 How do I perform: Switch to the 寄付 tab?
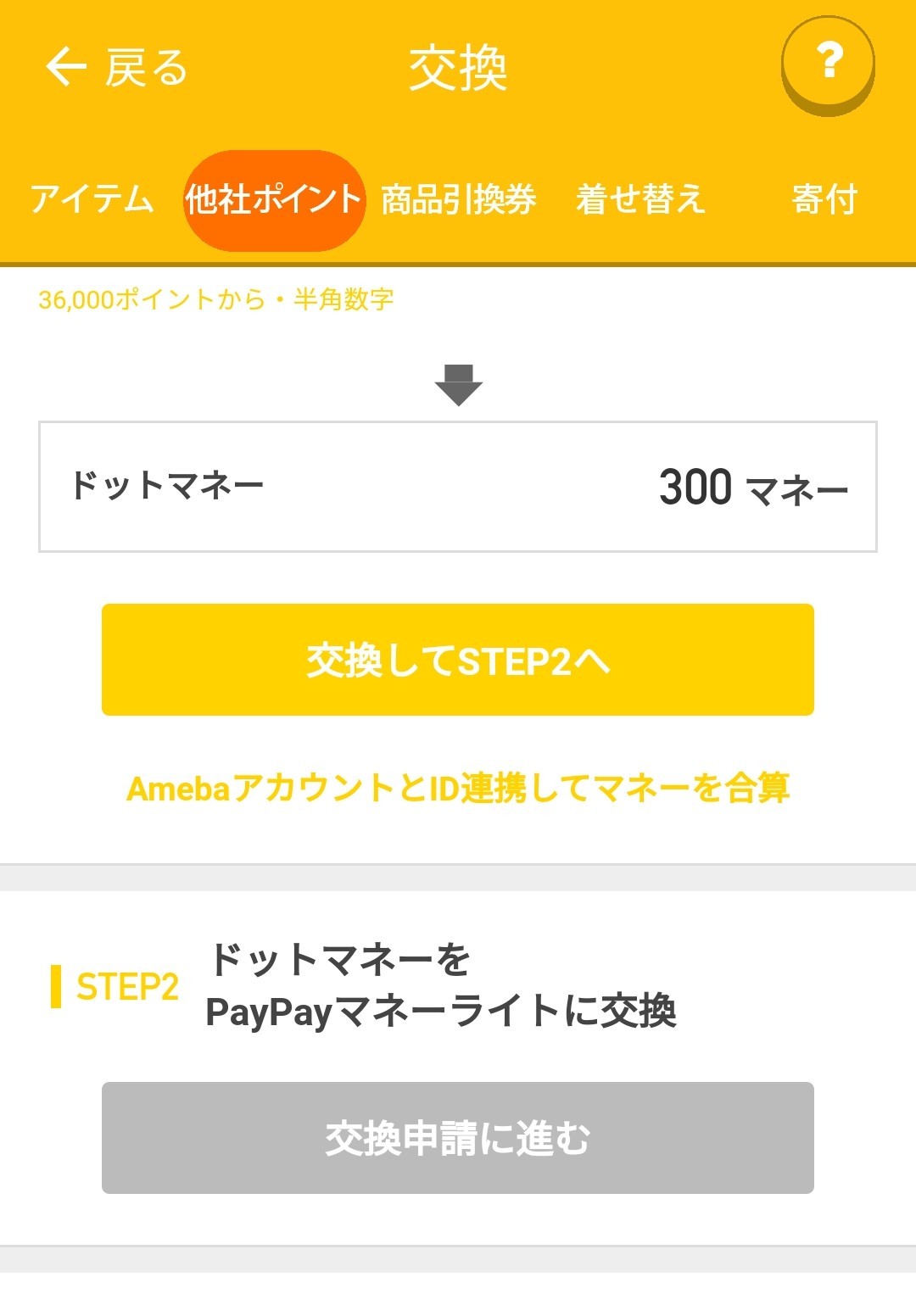pos(824,200)
